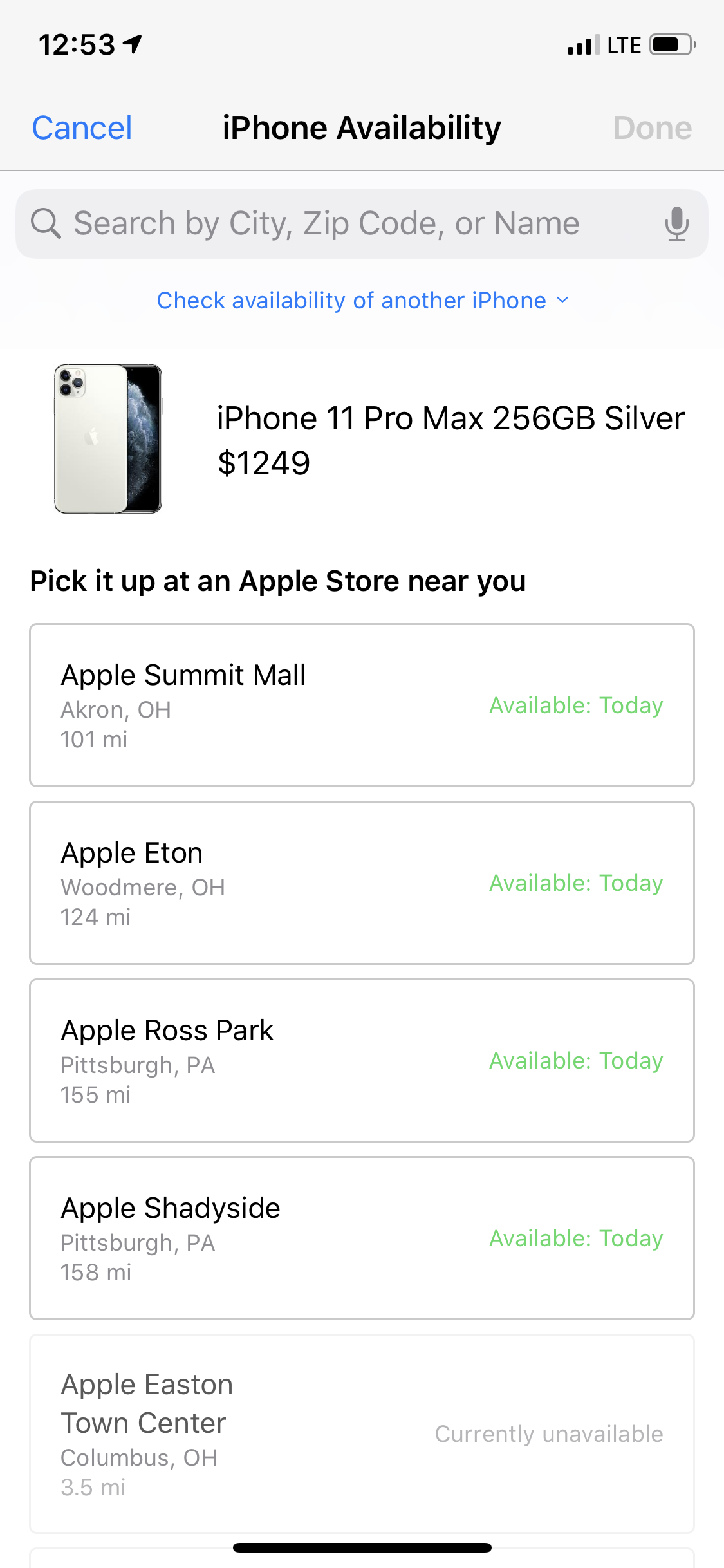This screenshot has height=1568, width=724.
Task: Choose Apple Eton in Woodmere
Action: coord(362,882)
